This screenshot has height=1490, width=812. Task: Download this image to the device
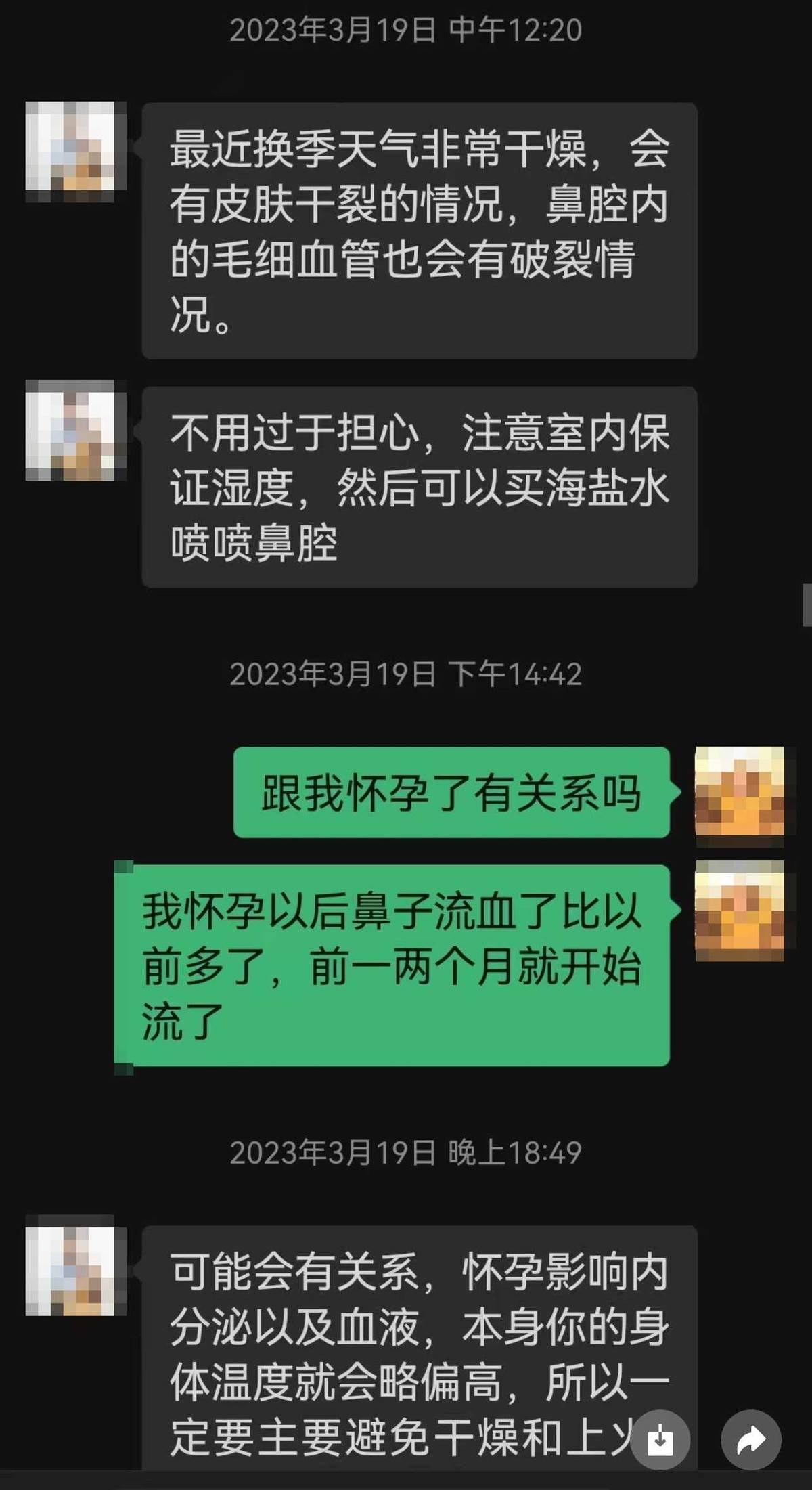click(660, 1440)
